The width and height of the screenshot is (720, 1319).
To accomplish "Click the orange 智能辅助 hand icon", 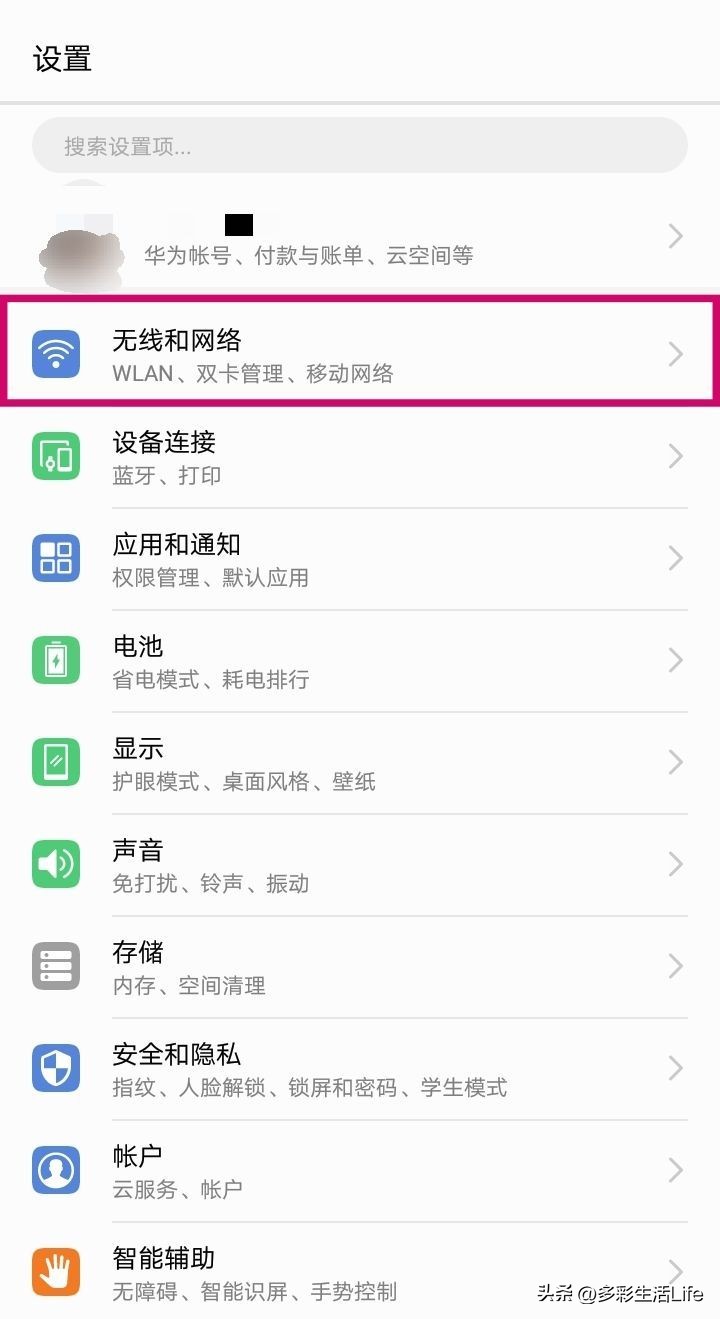I will point(56,1271).
